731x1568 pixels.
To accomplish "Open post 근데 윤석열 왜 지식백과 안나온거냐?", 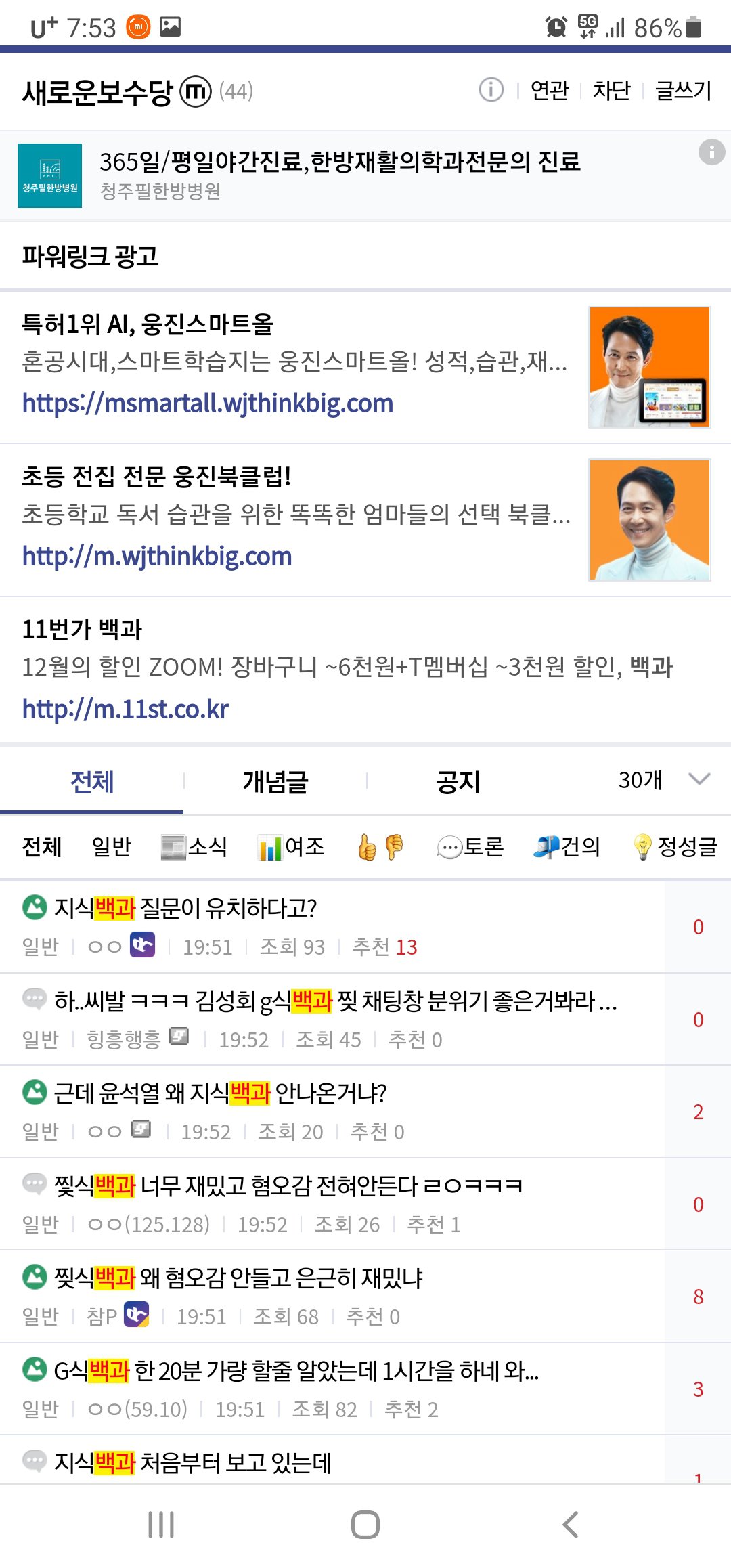I will point(220,1093).
